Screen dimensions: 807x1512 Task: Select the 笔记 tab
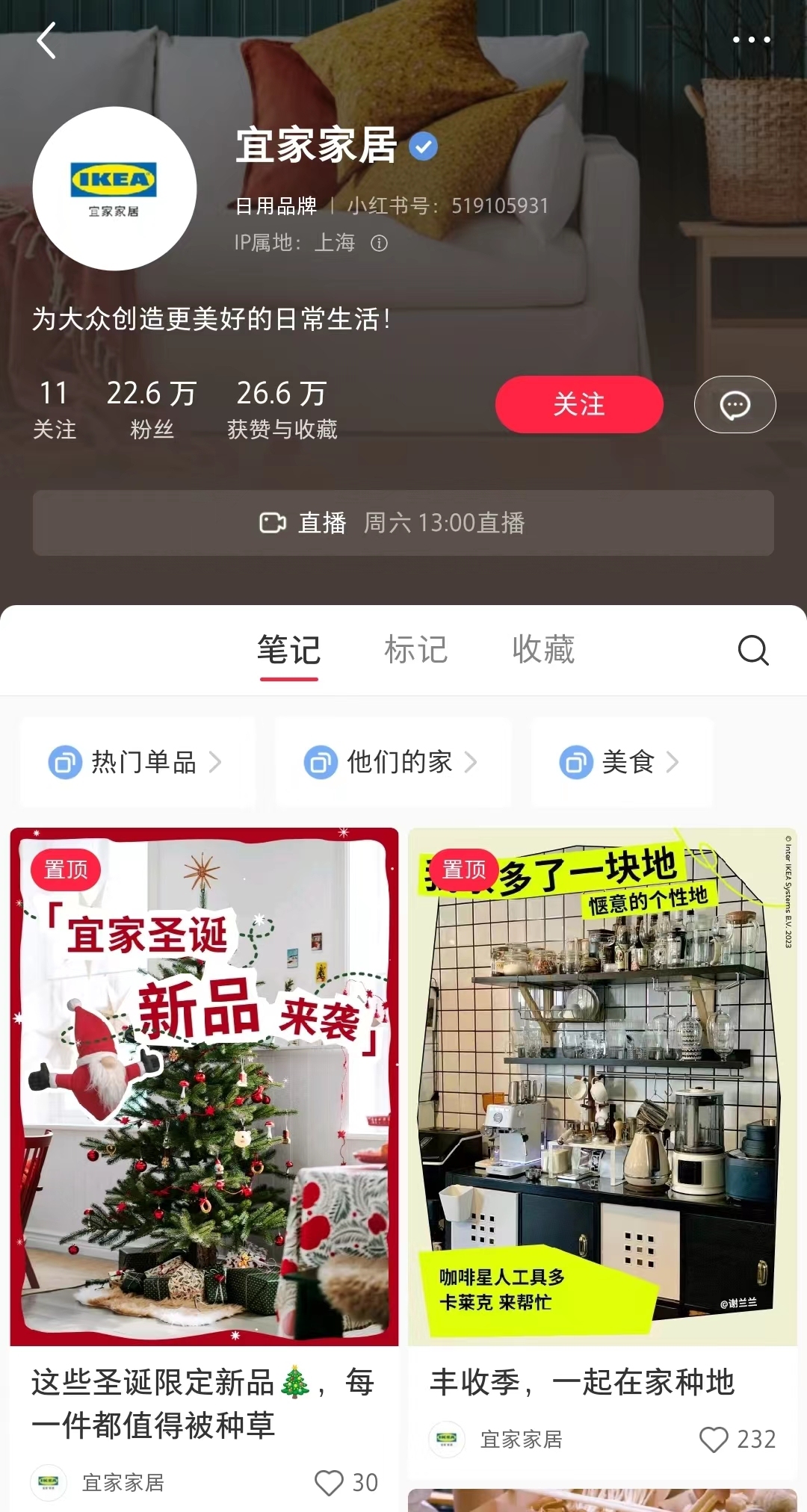289,650
